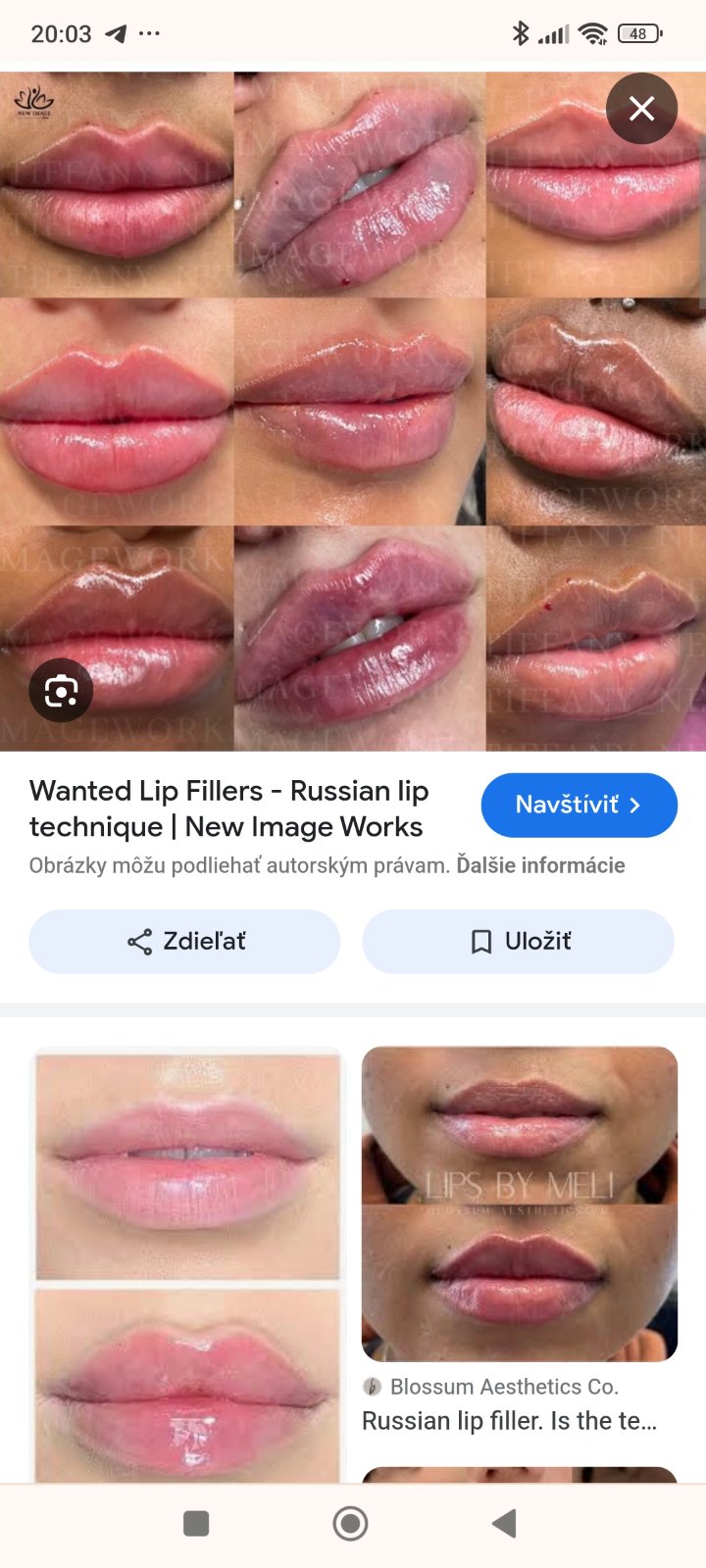
Task: Tap the Navštíviť button
Action: [x=579, y=806]
